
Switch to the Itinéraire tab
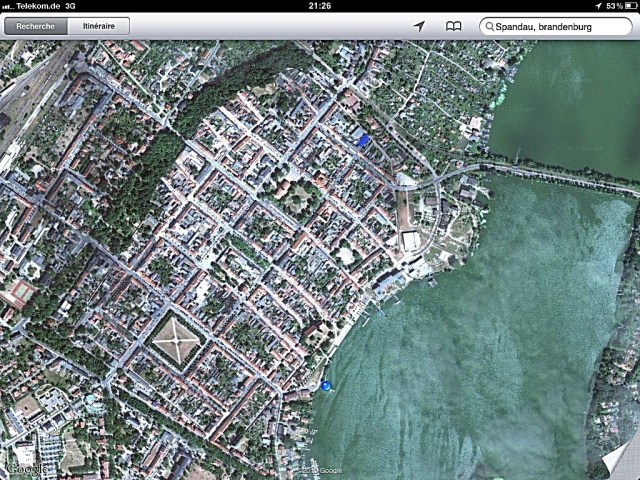tap(98, 26)
